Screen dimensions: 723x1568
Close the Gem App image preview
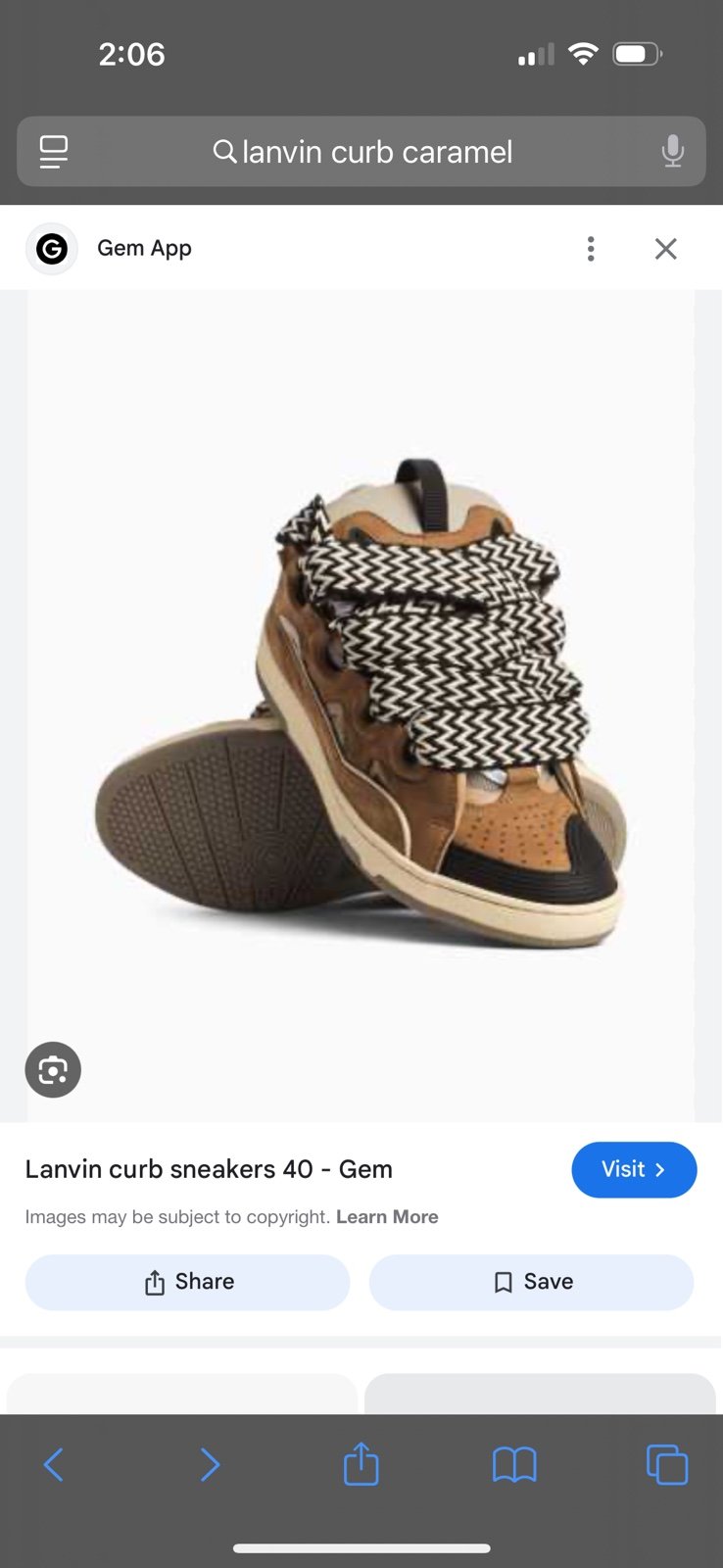[x=666, y=249]
